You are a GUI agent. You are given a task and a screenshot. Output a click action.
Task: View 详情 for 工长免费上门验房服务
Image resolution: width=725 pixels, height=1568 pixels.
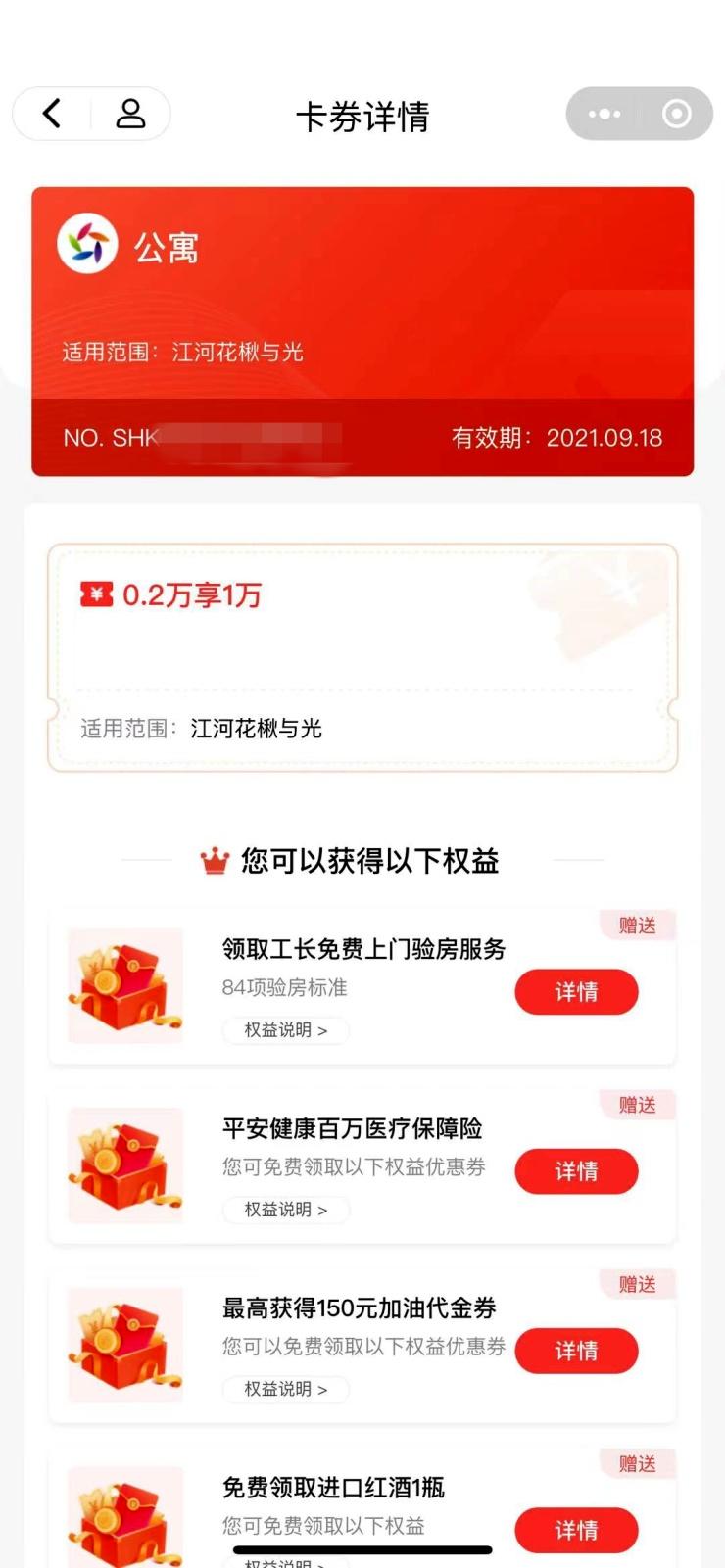pos(576,992)
